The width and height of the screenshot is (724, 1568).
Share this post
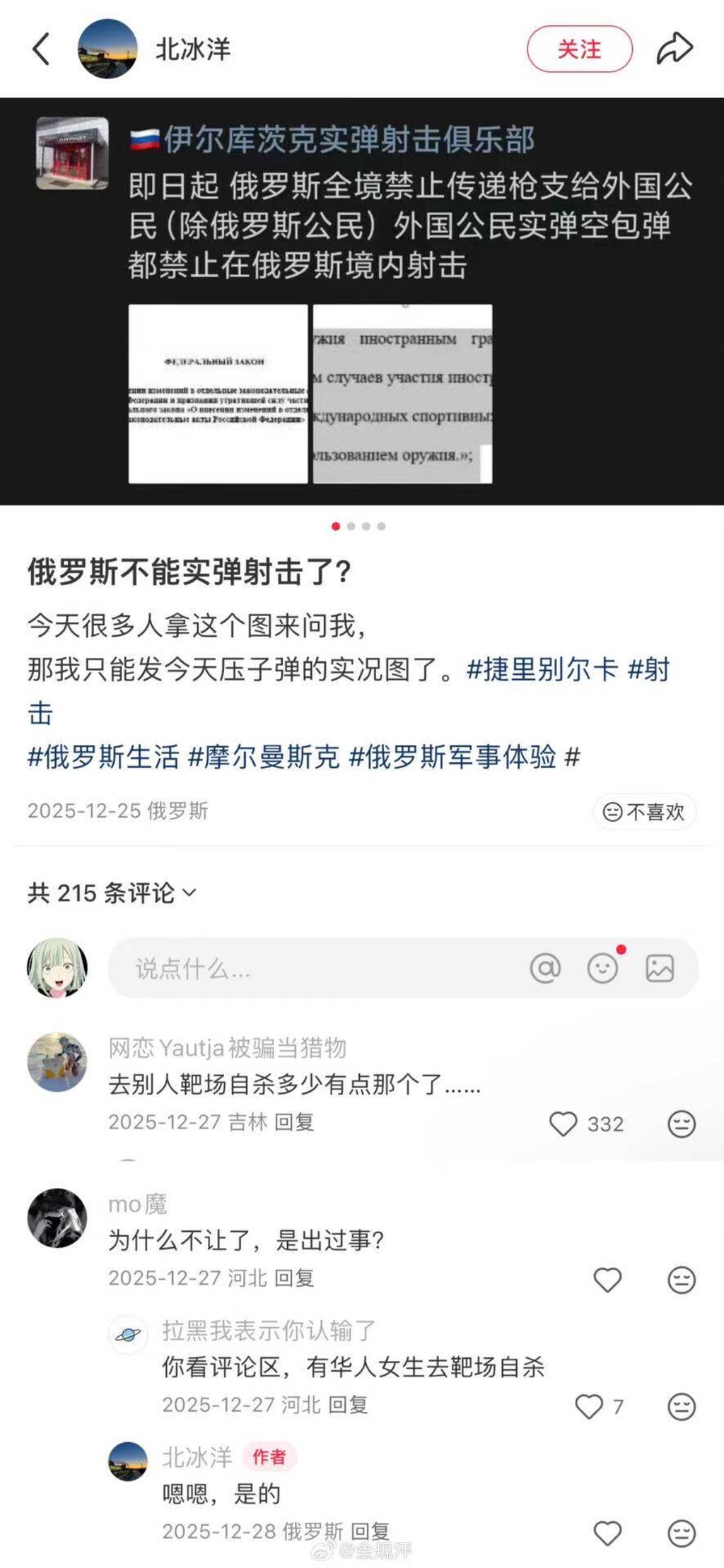pyautogui.click(x=675, y=49)
